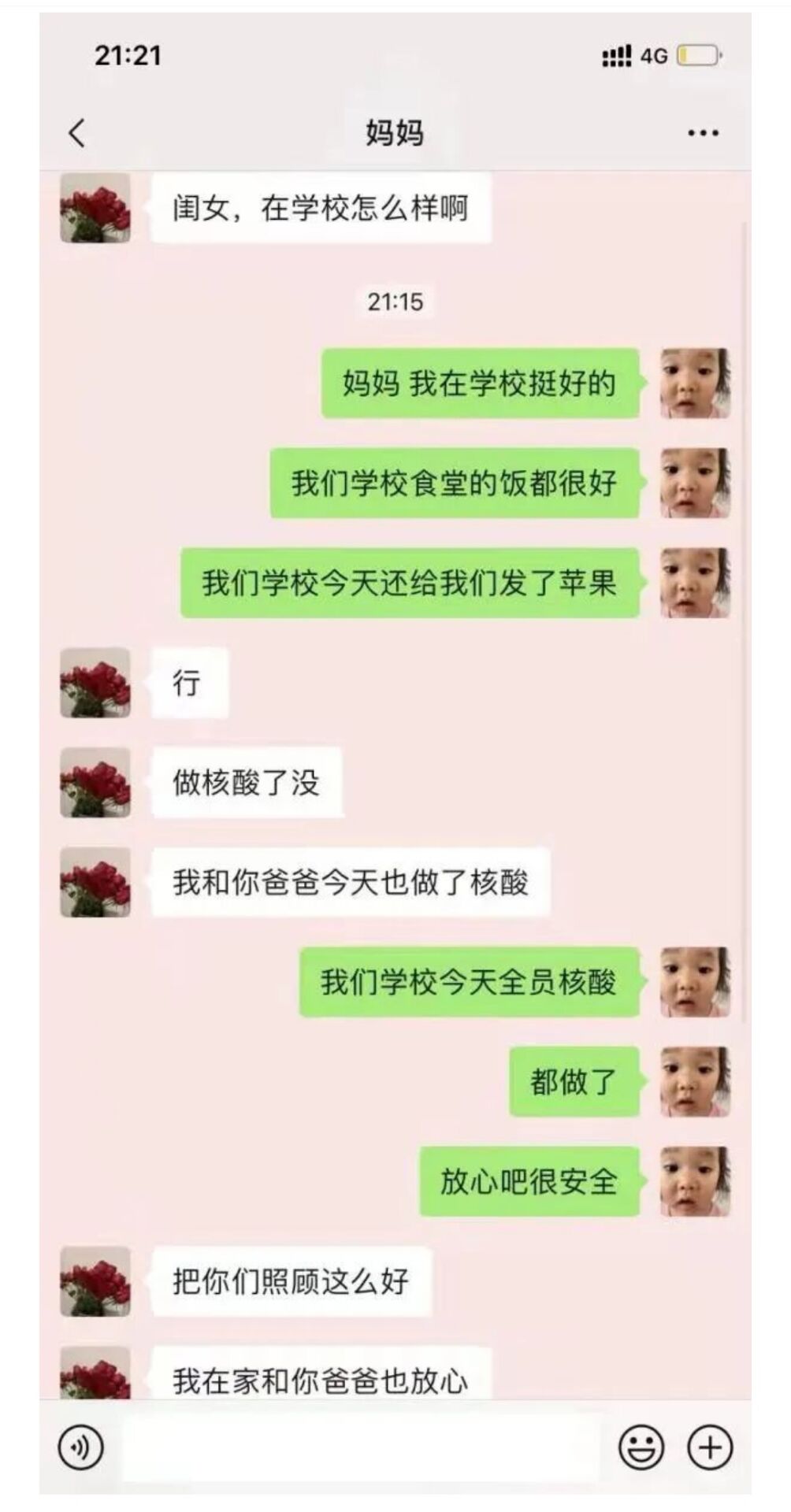The image size is (791, 1512).
Task: Tap mom's rose avatar beside 做核酸了没
Action: point(95,783)
